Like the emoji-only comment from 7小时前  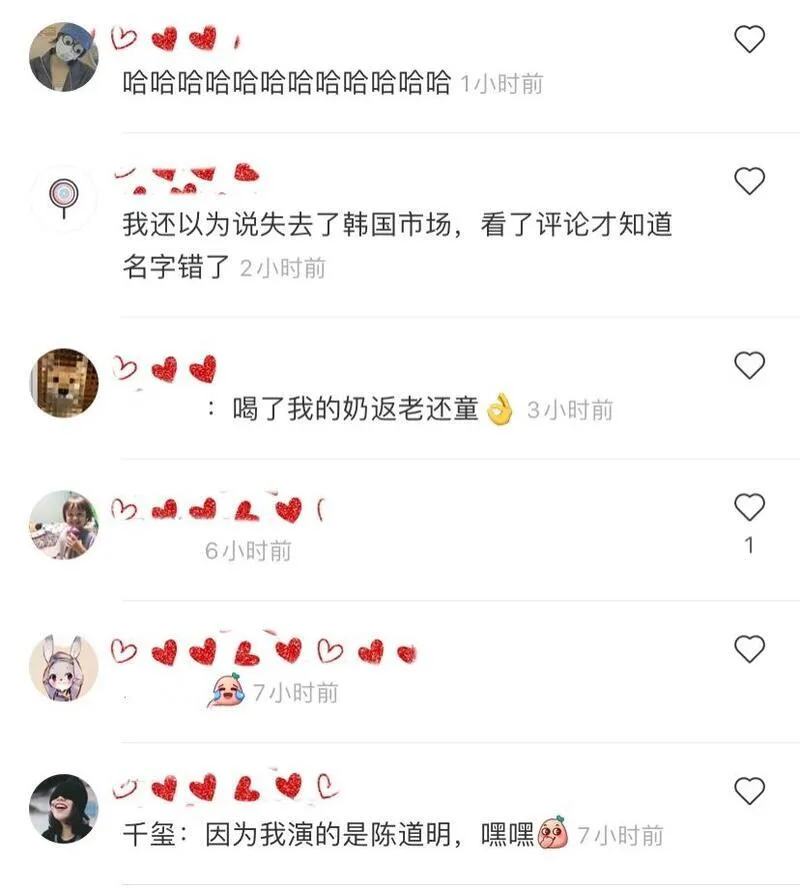click(x=749, y=650)
